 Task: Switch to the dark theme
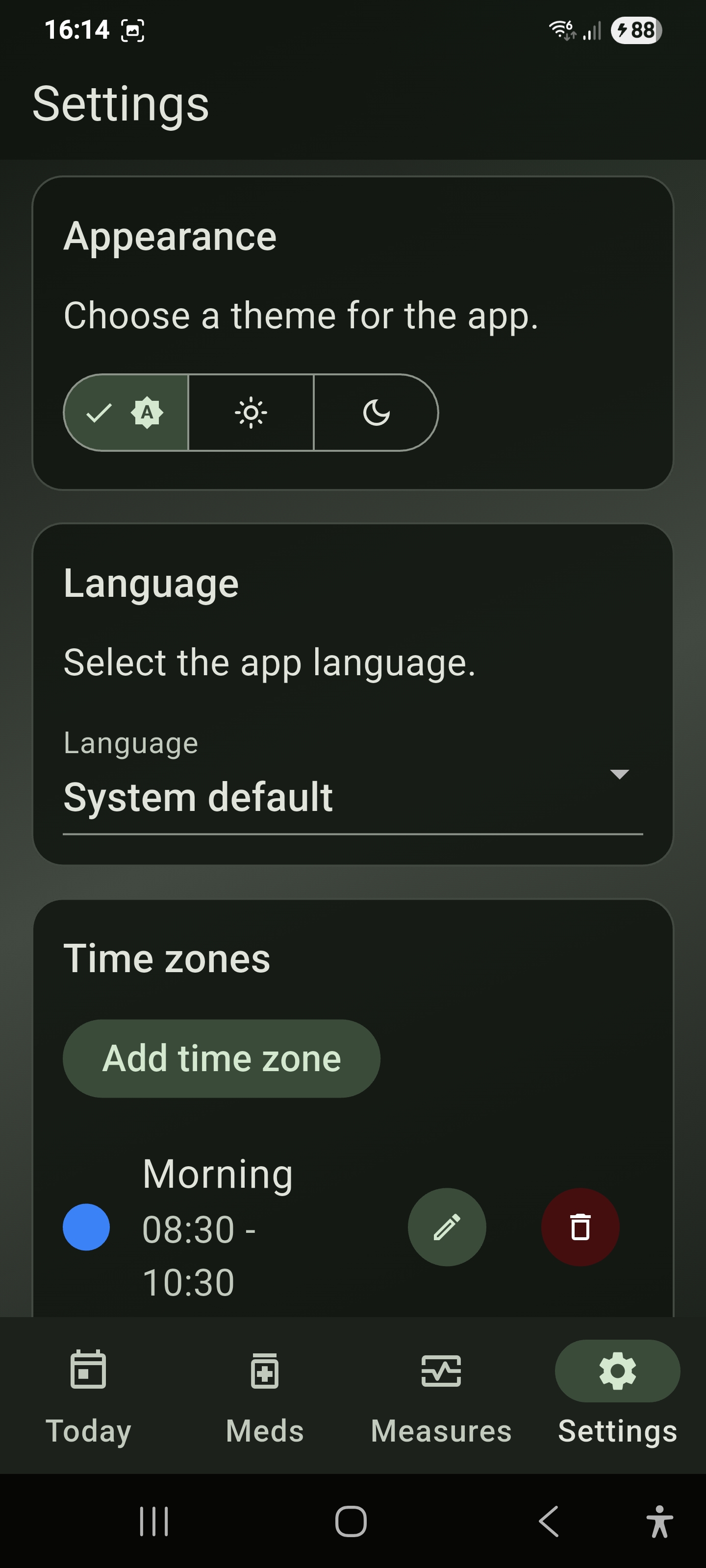(376, 413)
